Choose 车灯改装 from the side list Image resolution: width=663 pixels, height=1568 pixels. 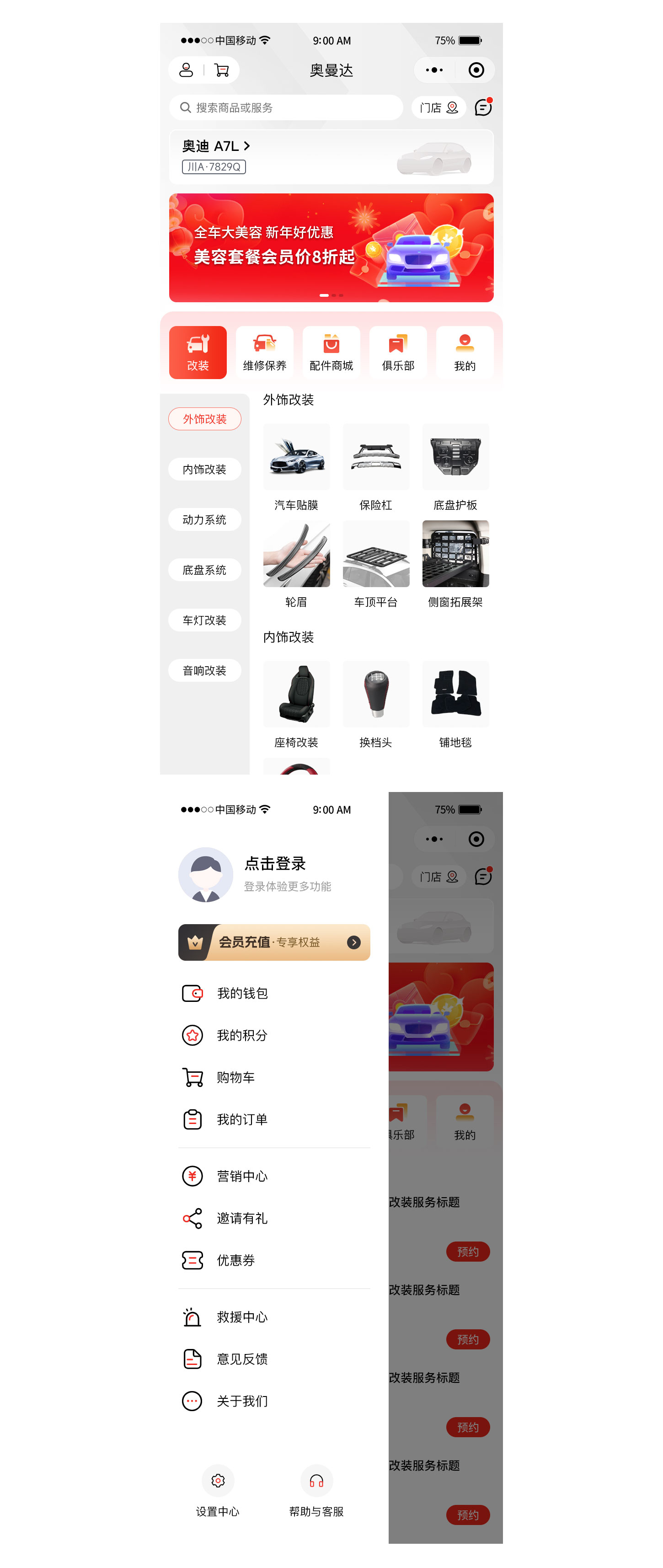[x=204, y=620]
